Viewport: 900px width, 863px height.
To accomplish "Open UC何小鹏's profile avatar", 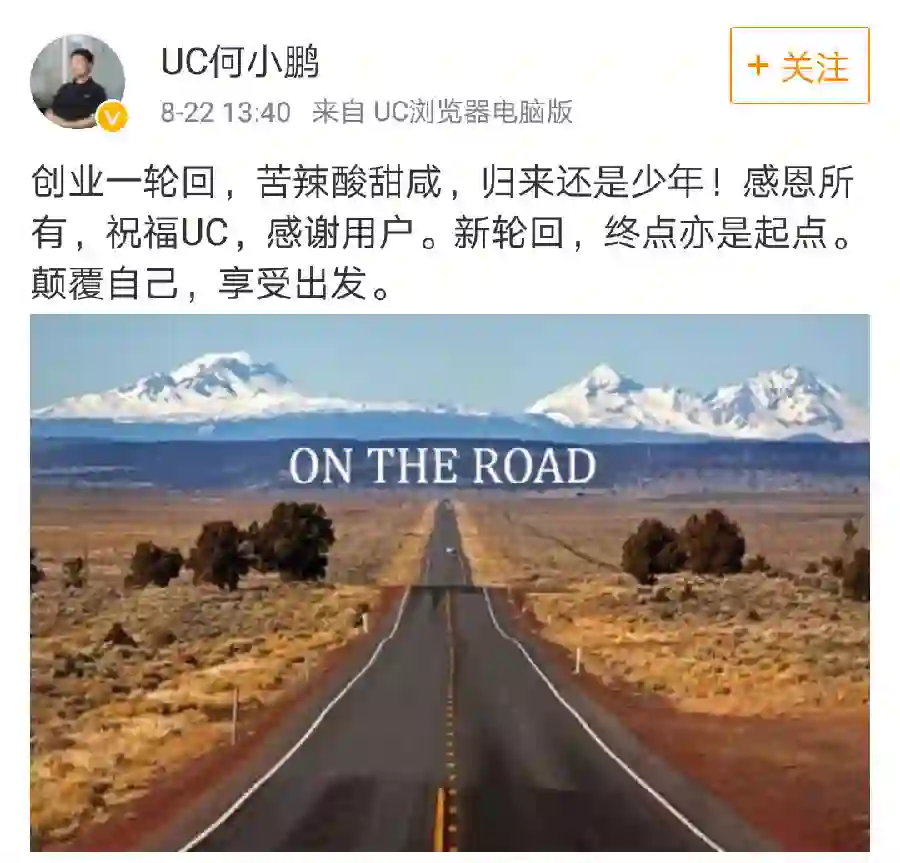I will [x=78, y=83].
